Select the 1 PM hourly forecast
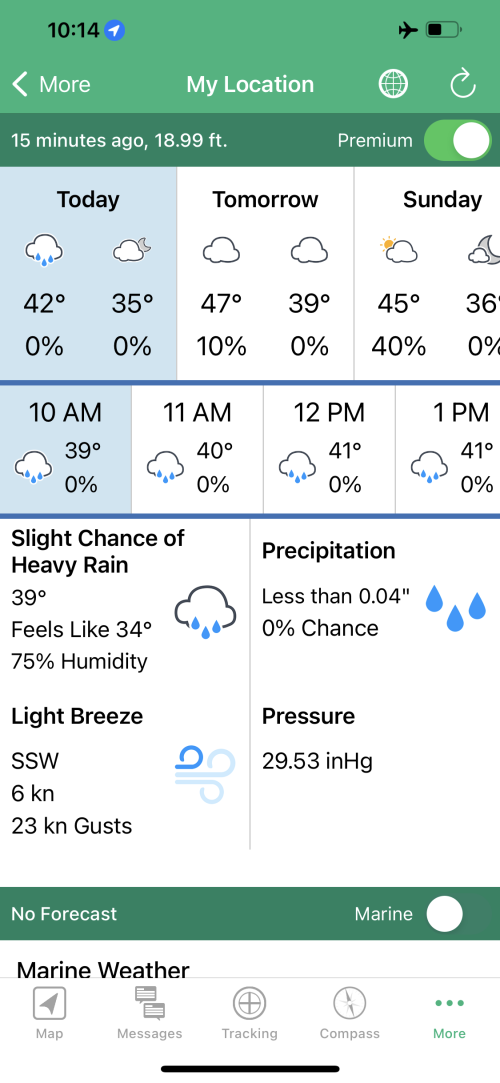500x1083 pixels. tap(448, 449)
